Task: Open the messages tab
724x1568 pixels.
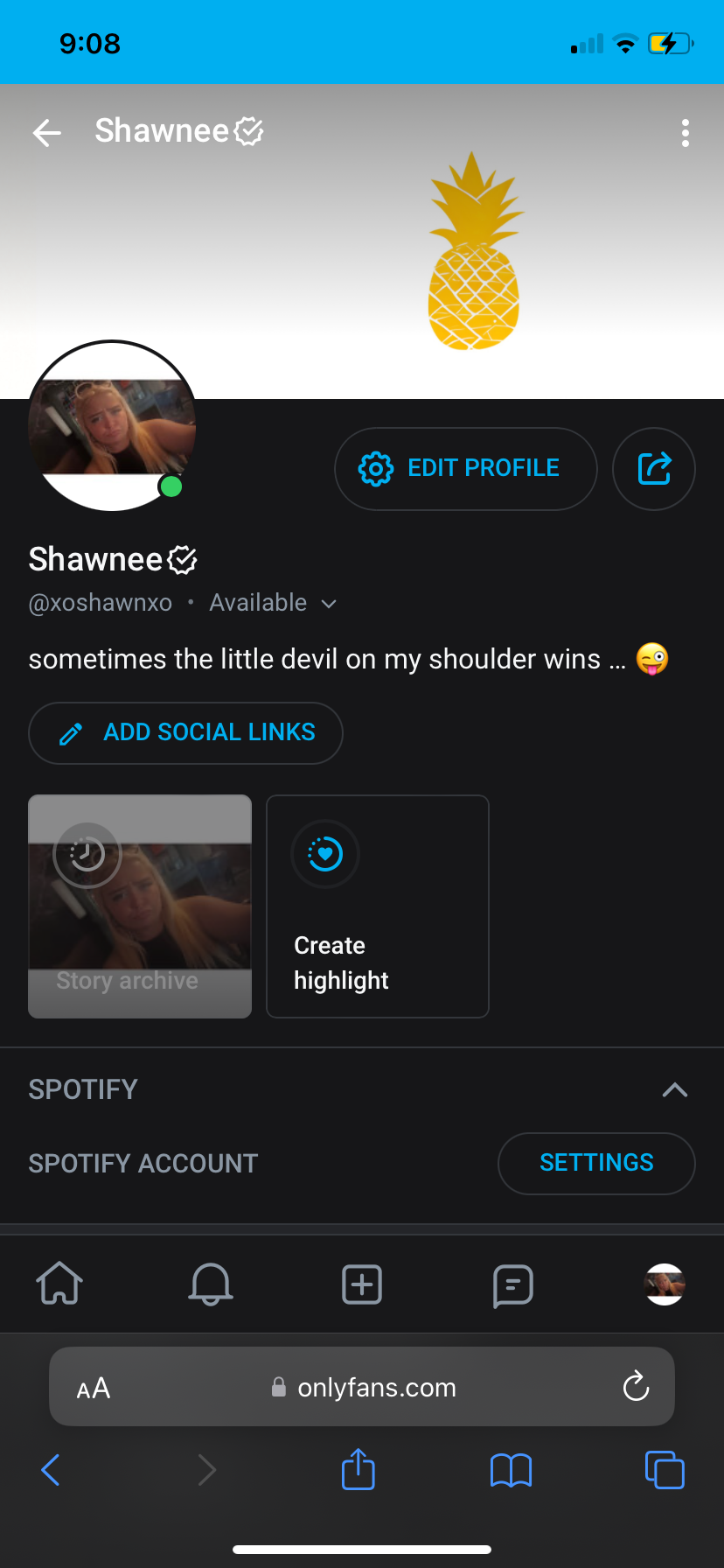Action: tap(513, 1284)
